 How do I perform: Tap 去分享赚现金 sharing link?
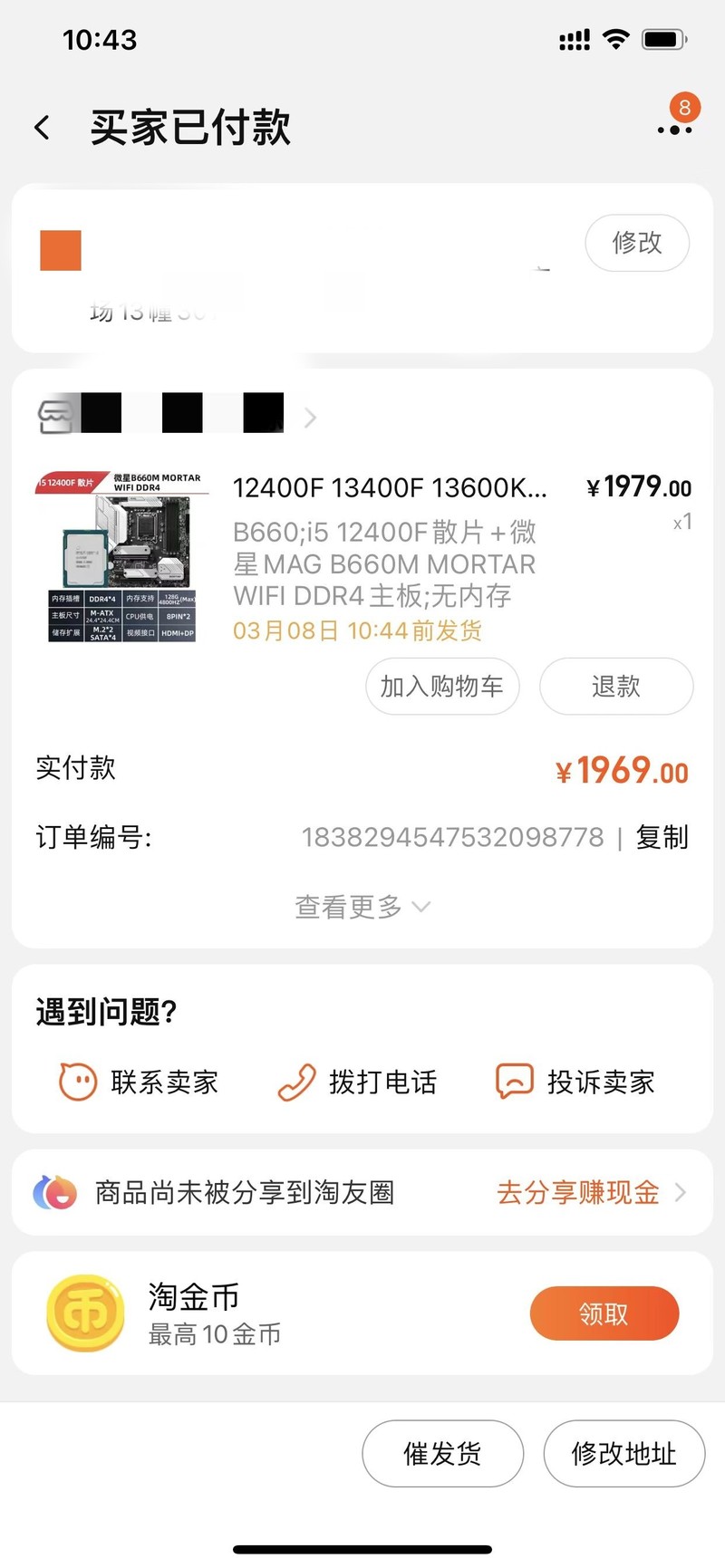tap(578, 1192)
